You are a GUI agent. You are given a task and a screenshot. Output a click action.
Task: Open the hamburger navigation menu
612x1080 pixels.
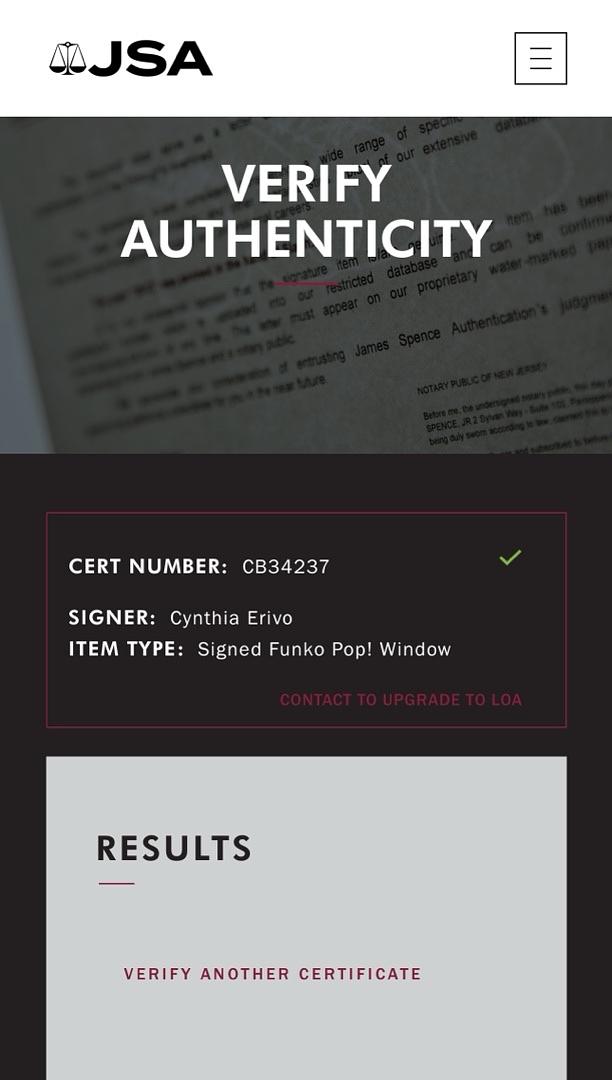pos(540,58)
